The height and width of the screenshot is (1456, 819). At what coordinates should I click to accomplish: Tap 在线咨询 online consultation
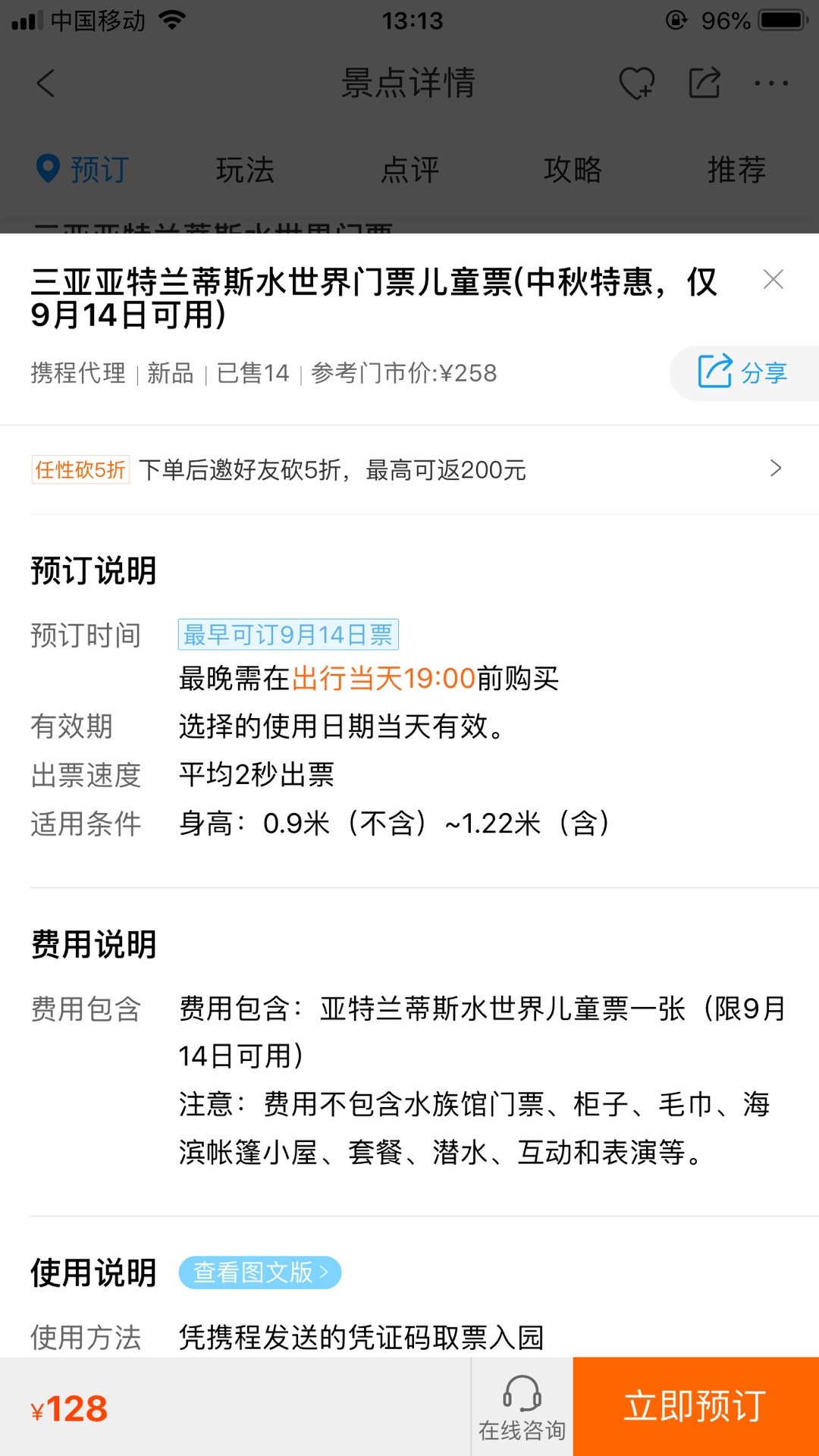point(522,1407)
